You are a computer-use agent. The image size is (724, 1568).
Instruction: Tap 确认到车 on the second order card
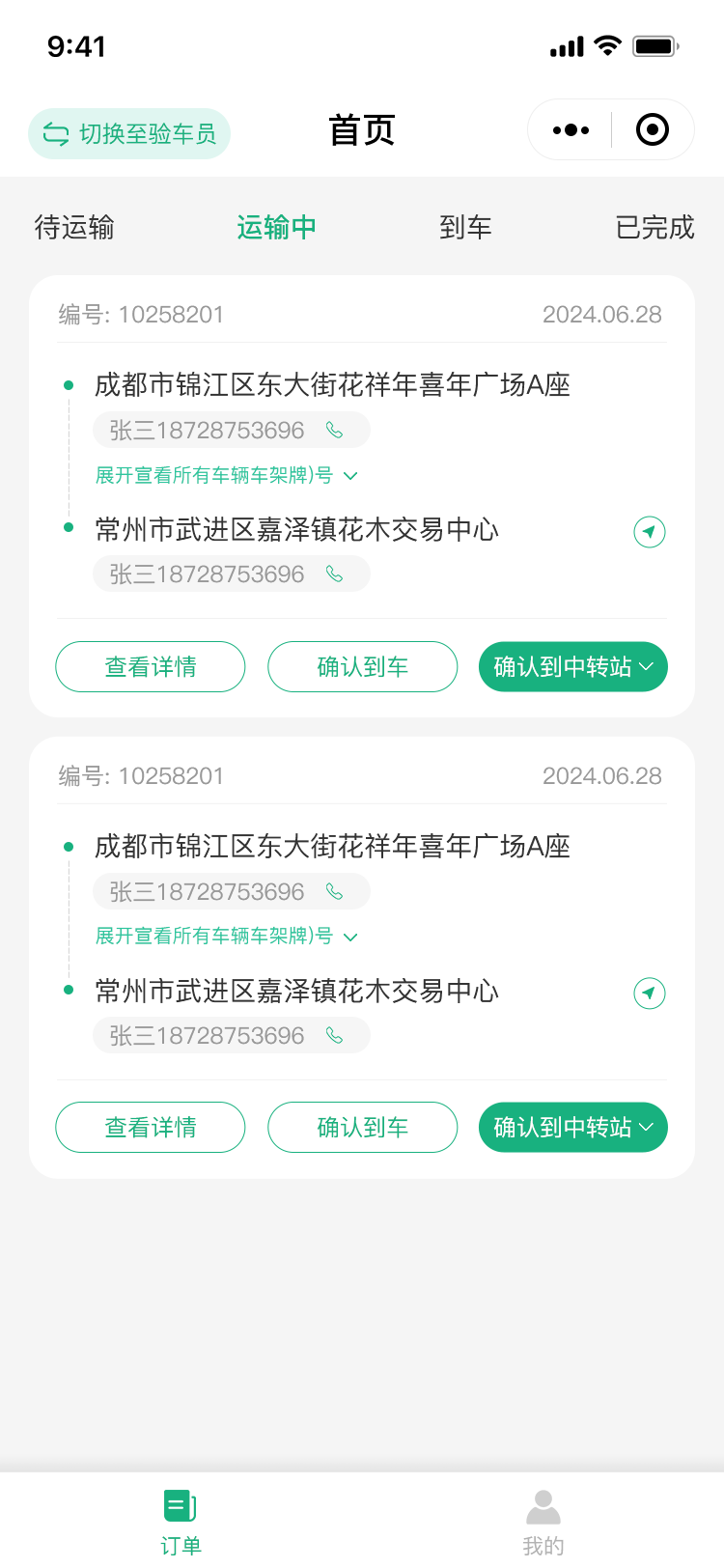pos(362,1127)
